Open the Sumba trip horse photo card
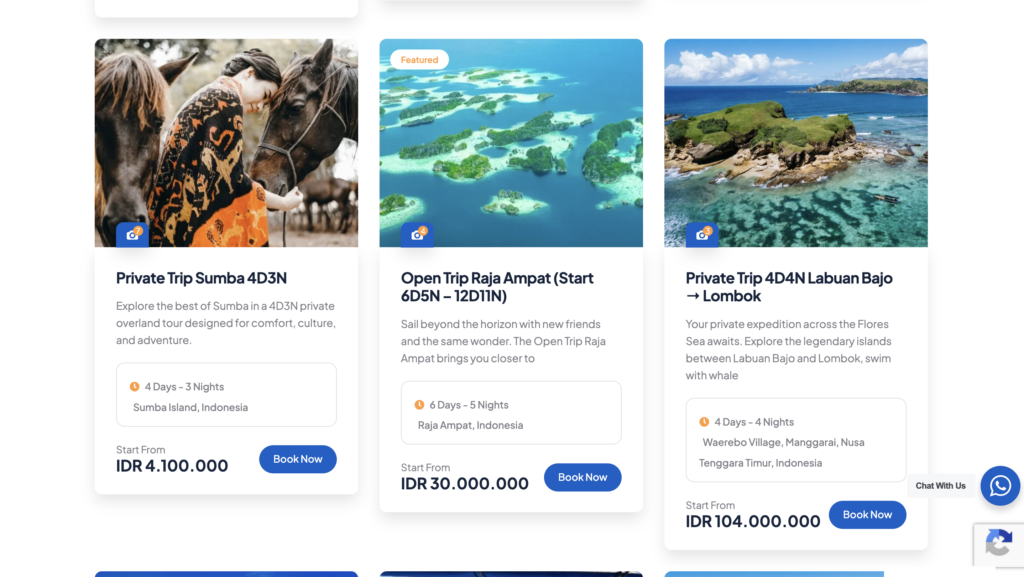The width and height of the screenshot is (1024, 577). pos(226,143)
